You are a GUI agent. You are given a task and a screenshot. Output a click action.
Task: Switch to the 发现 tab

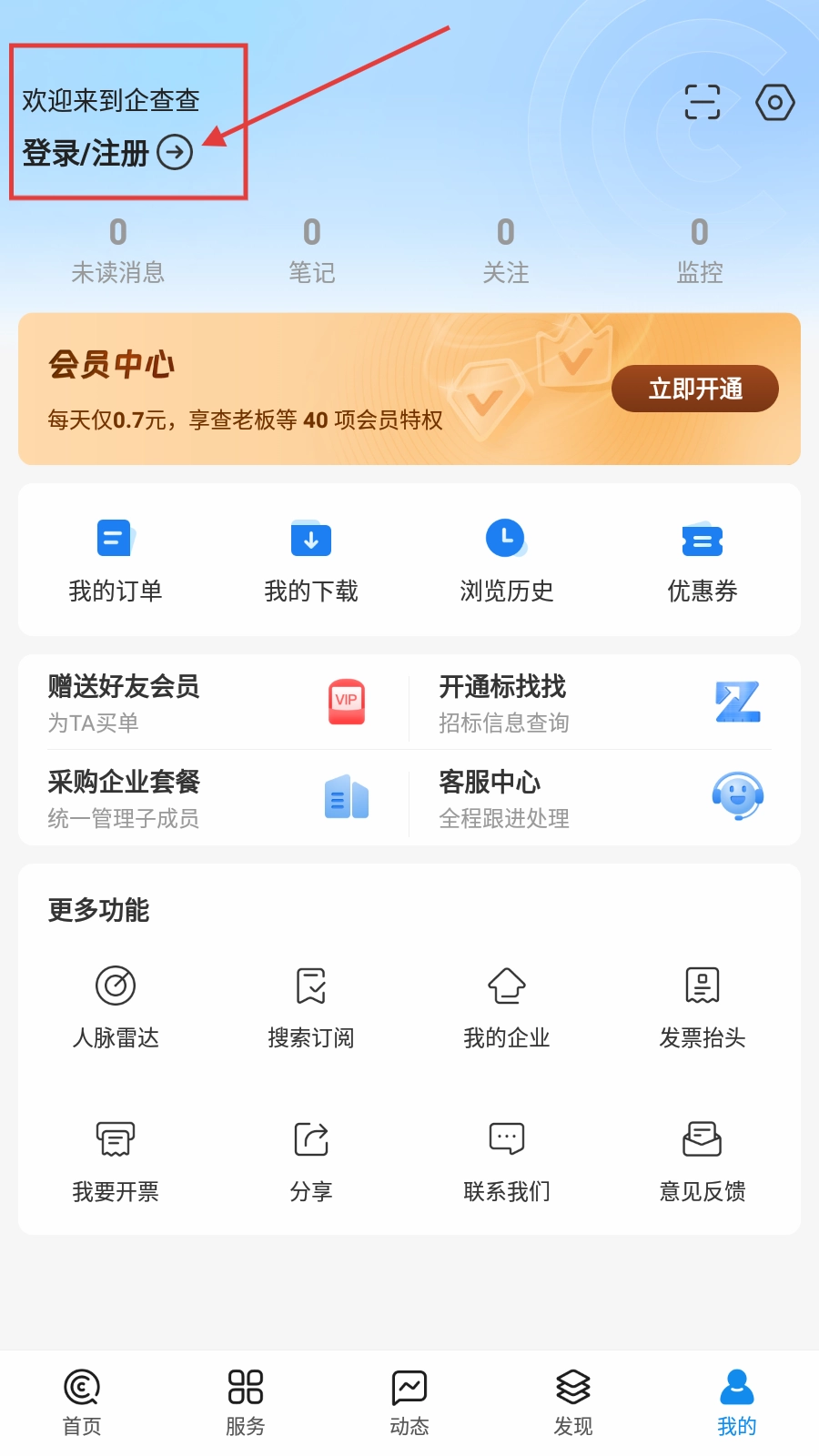[573, 1402]
